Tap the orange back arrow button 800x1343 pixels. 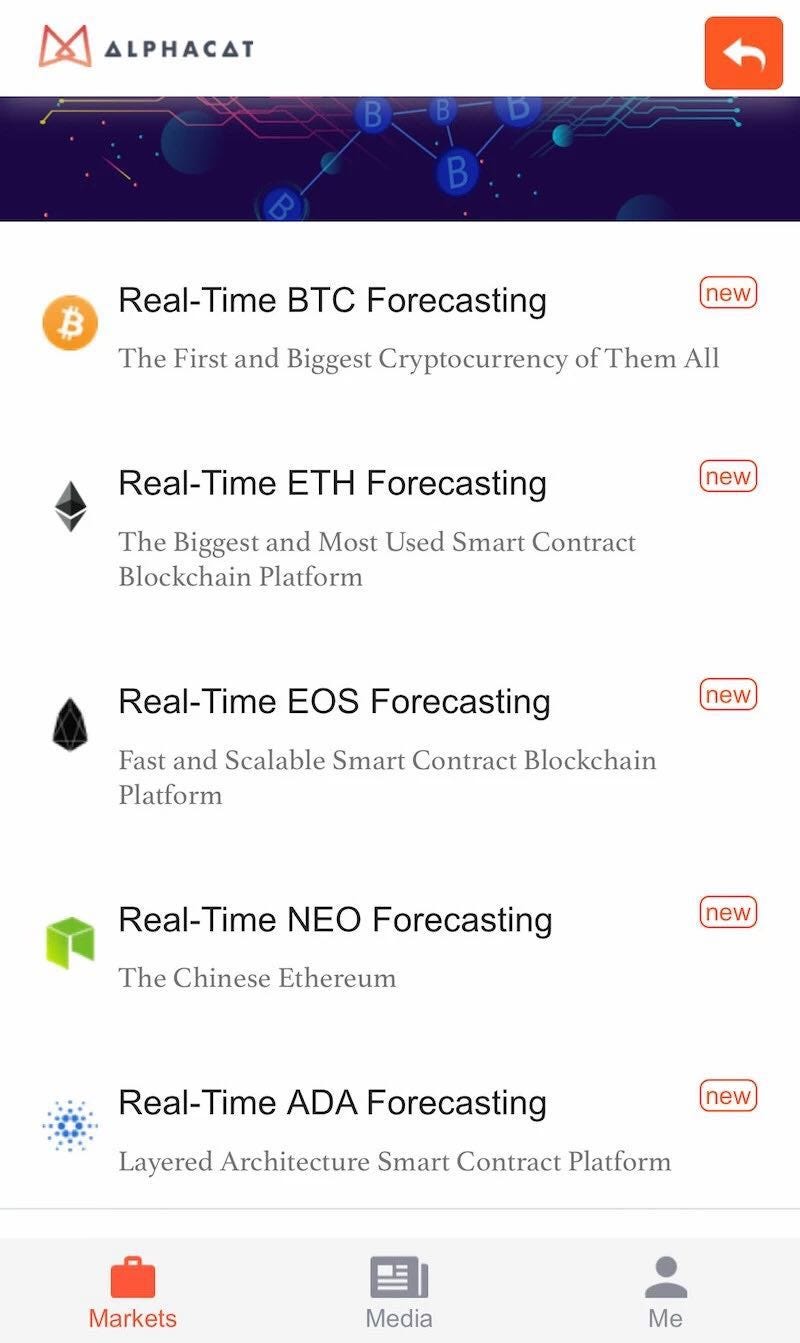point(743,53)
